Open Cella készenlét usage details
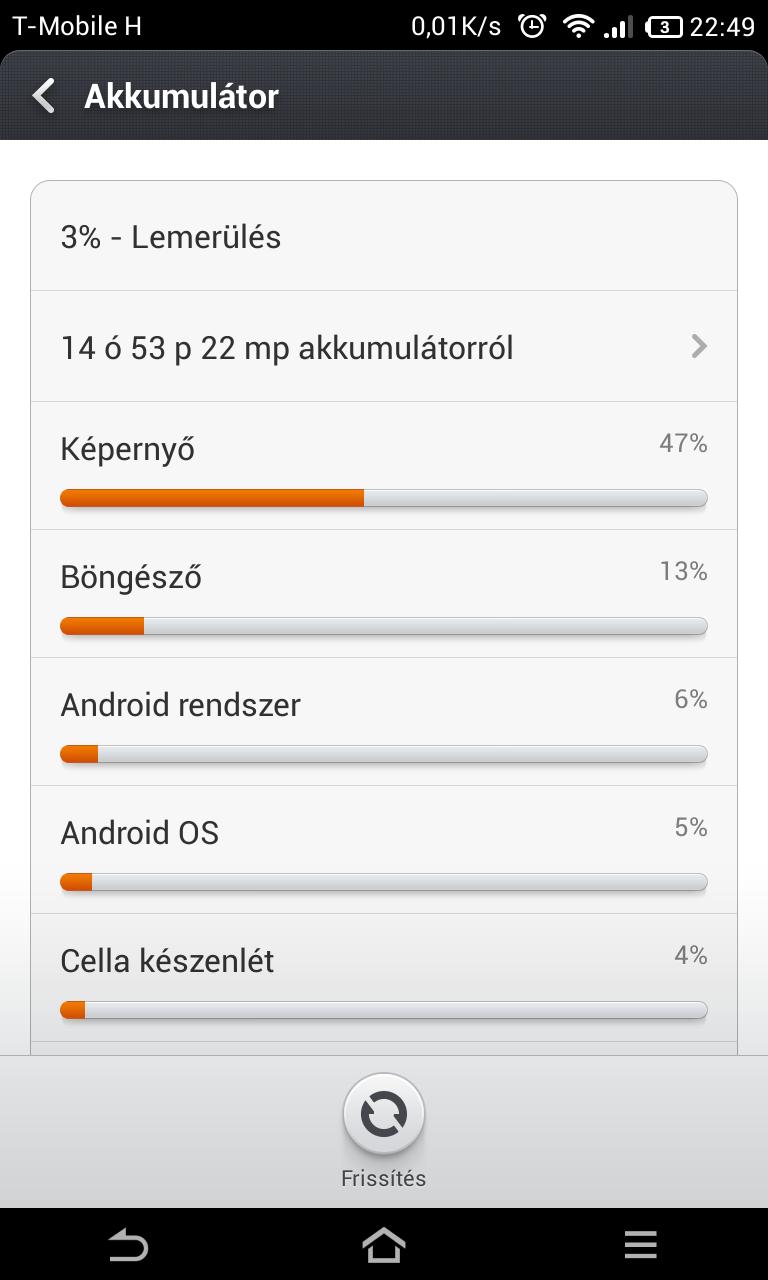Image resolution: width=768 pixels, height=1280 pixels. click(x=384, y=978)
